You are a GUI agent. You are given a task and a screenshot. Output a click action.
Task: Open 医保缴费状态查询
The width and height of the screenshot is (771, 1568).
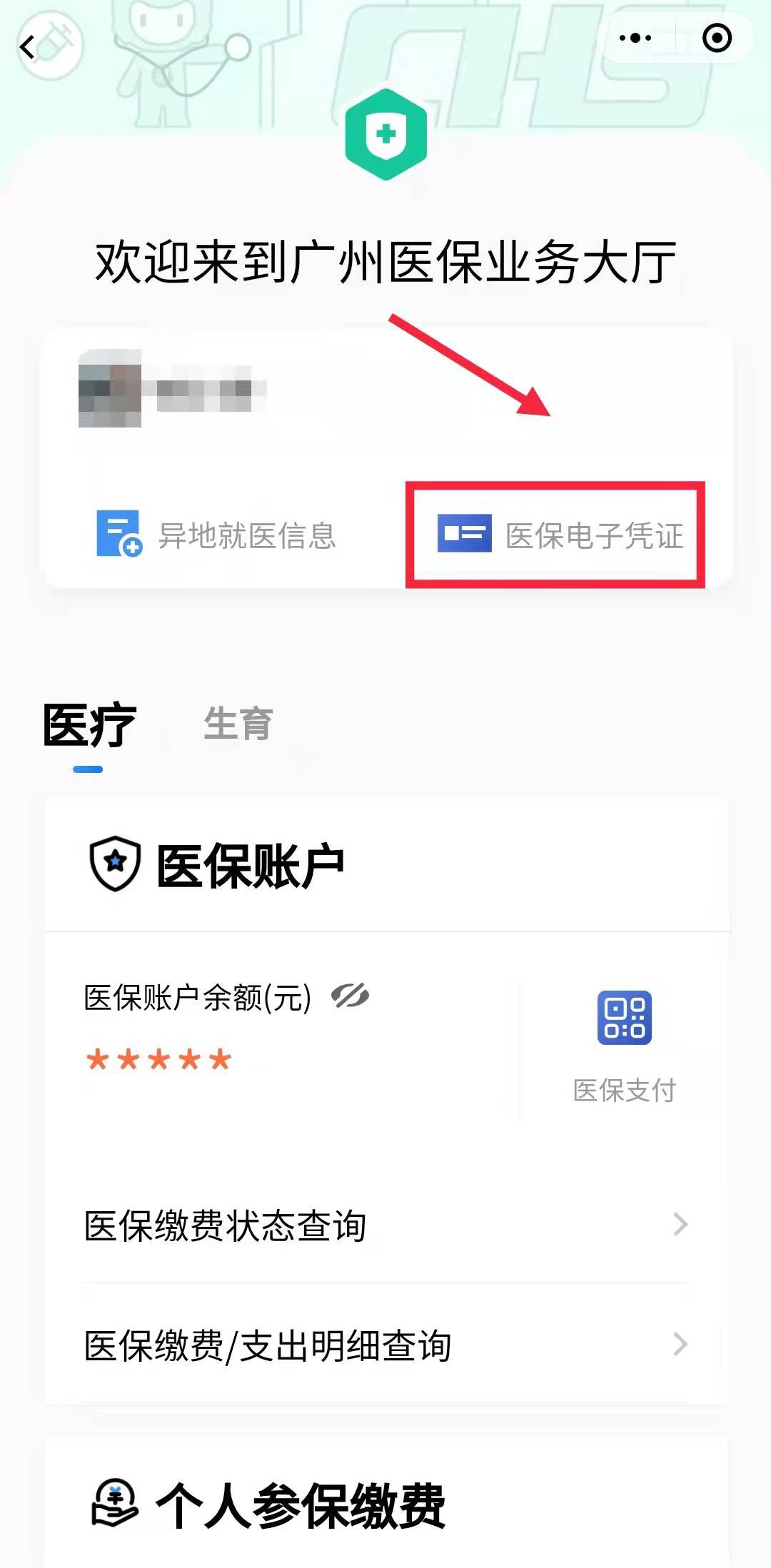[x=385, y=1225]
